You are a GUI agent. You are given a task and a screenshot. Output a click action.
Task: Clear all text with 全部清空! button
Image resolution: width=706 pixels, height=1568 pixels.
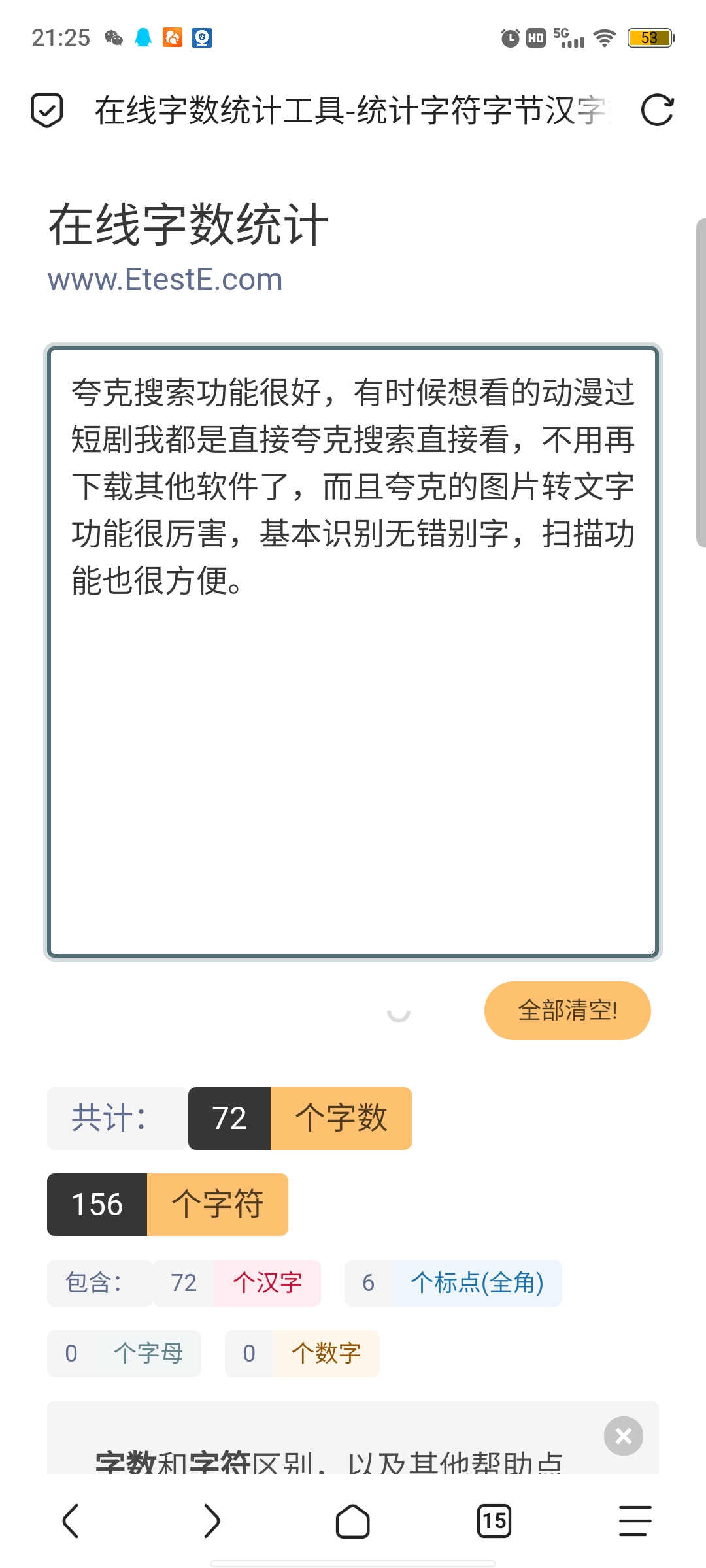coord(567,1010)
